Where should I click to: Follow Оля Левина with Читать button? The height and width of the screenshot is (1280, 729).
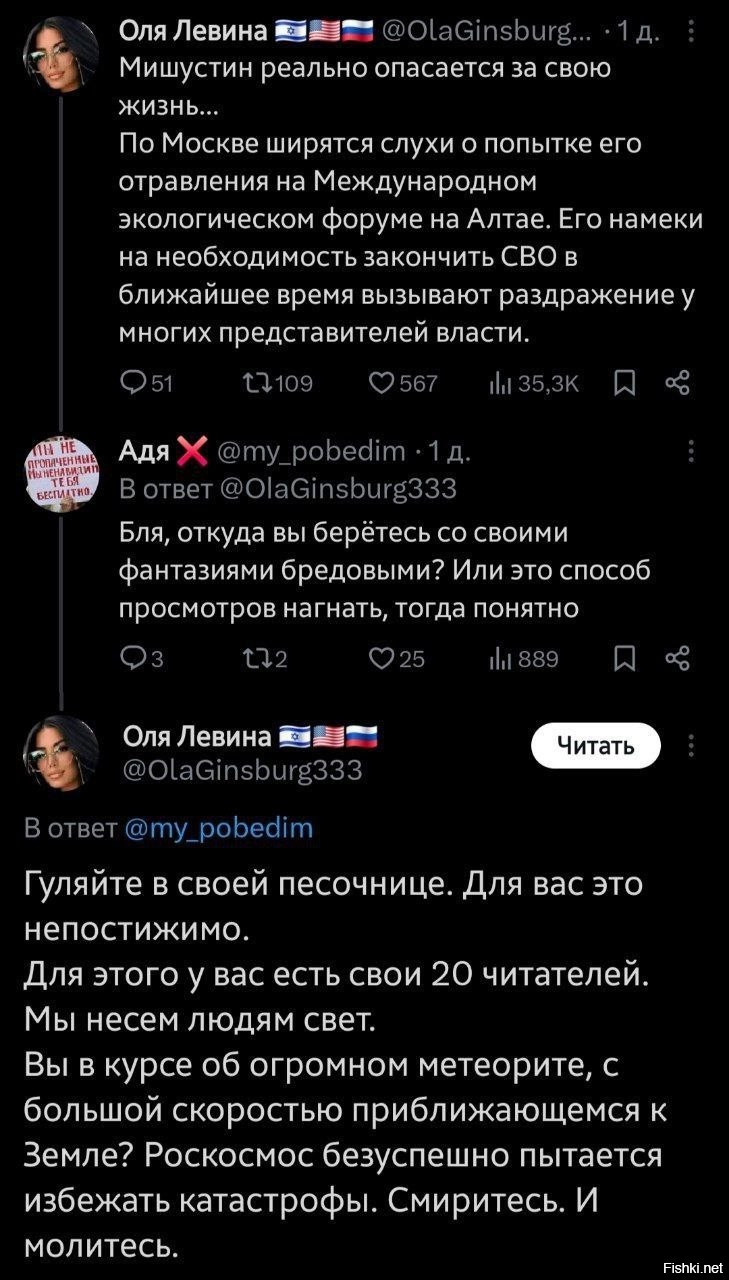coord(596,745)
